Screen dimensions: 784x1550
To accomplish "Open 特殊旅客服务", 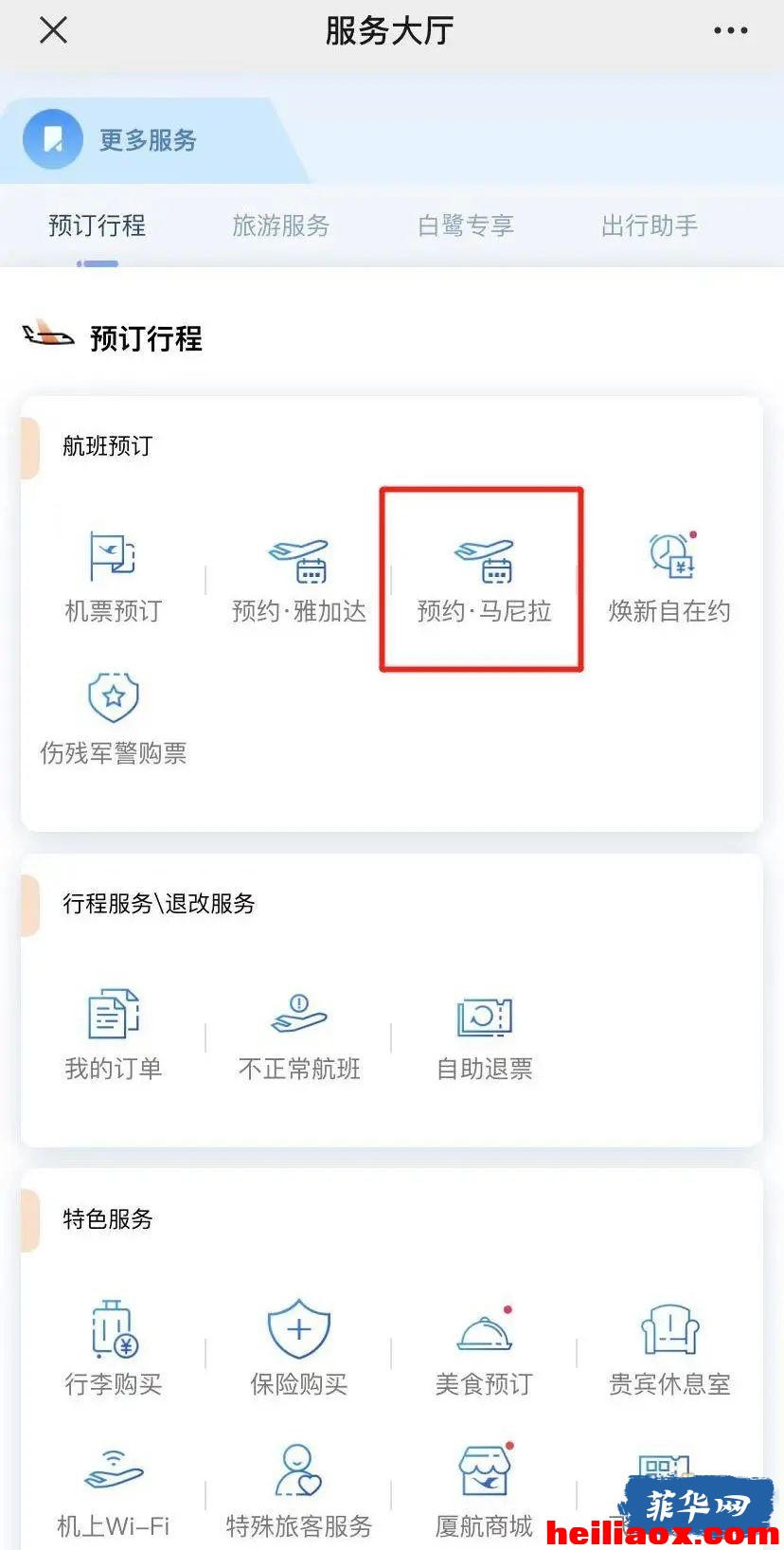I will point(299,1491).
